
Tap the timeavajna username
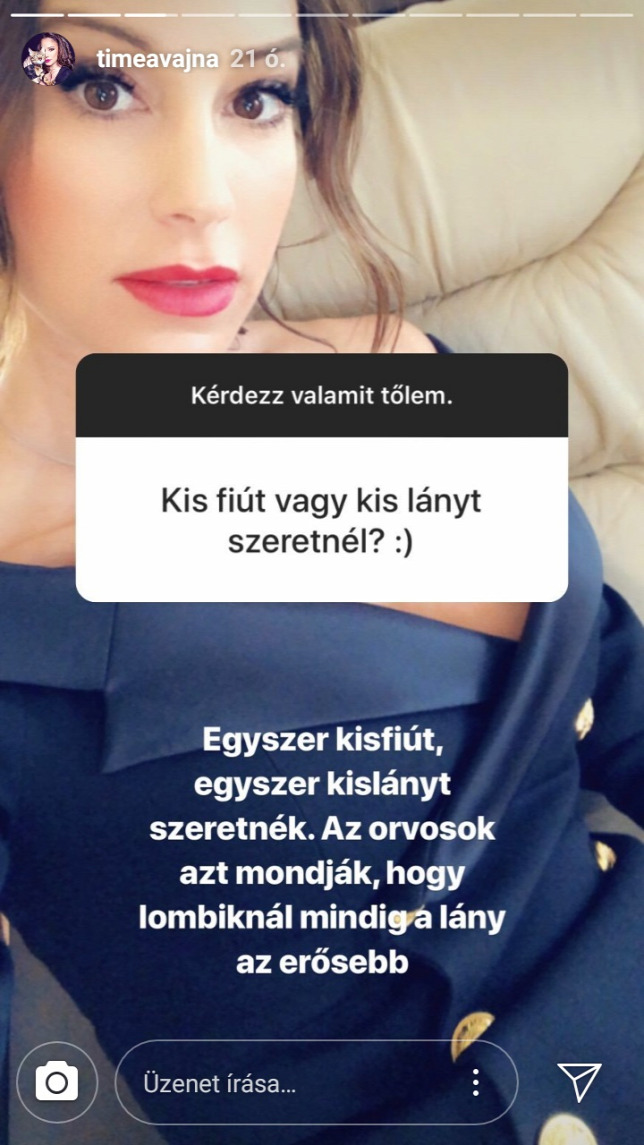point(156,59)
